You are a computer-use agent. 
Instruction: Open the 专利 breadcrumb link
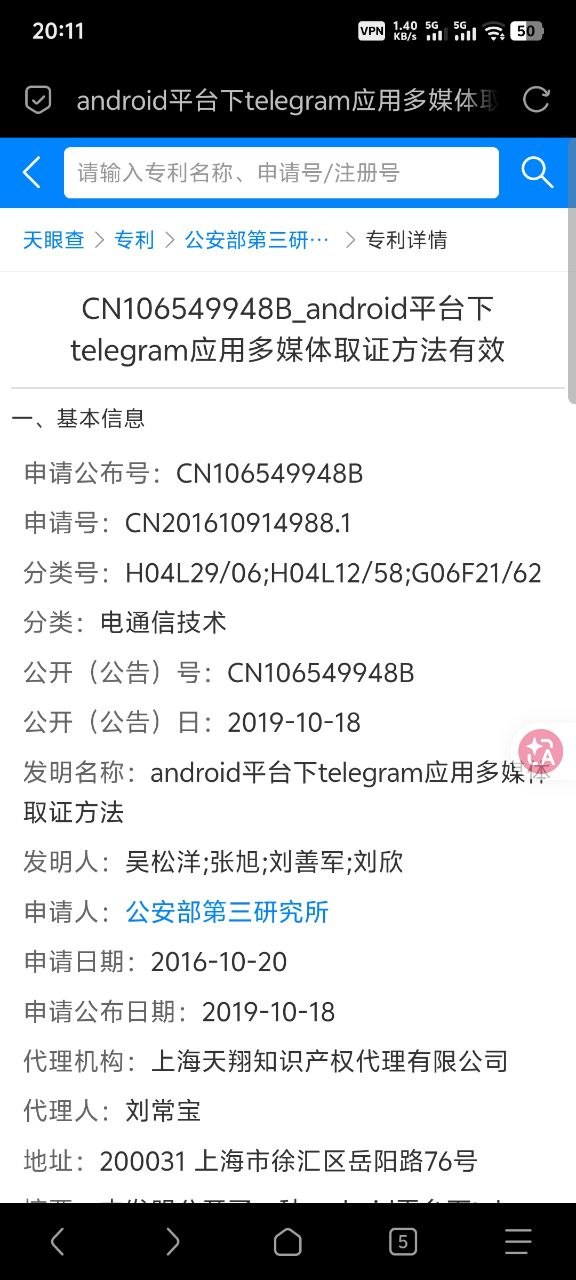pyautogui.click(x=134, y=240)
